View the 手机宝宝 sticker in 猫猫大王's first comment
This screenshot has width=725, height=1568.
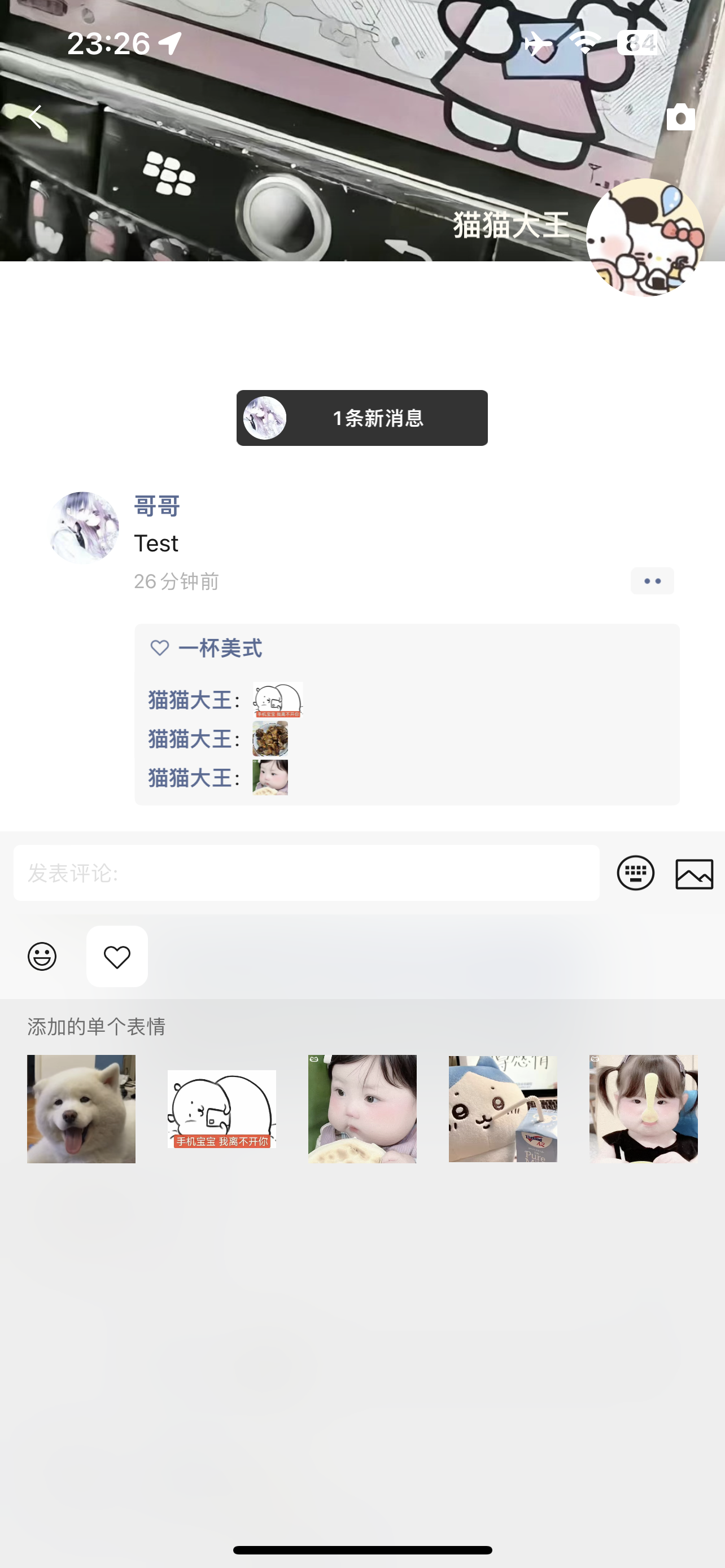[278, 699]
